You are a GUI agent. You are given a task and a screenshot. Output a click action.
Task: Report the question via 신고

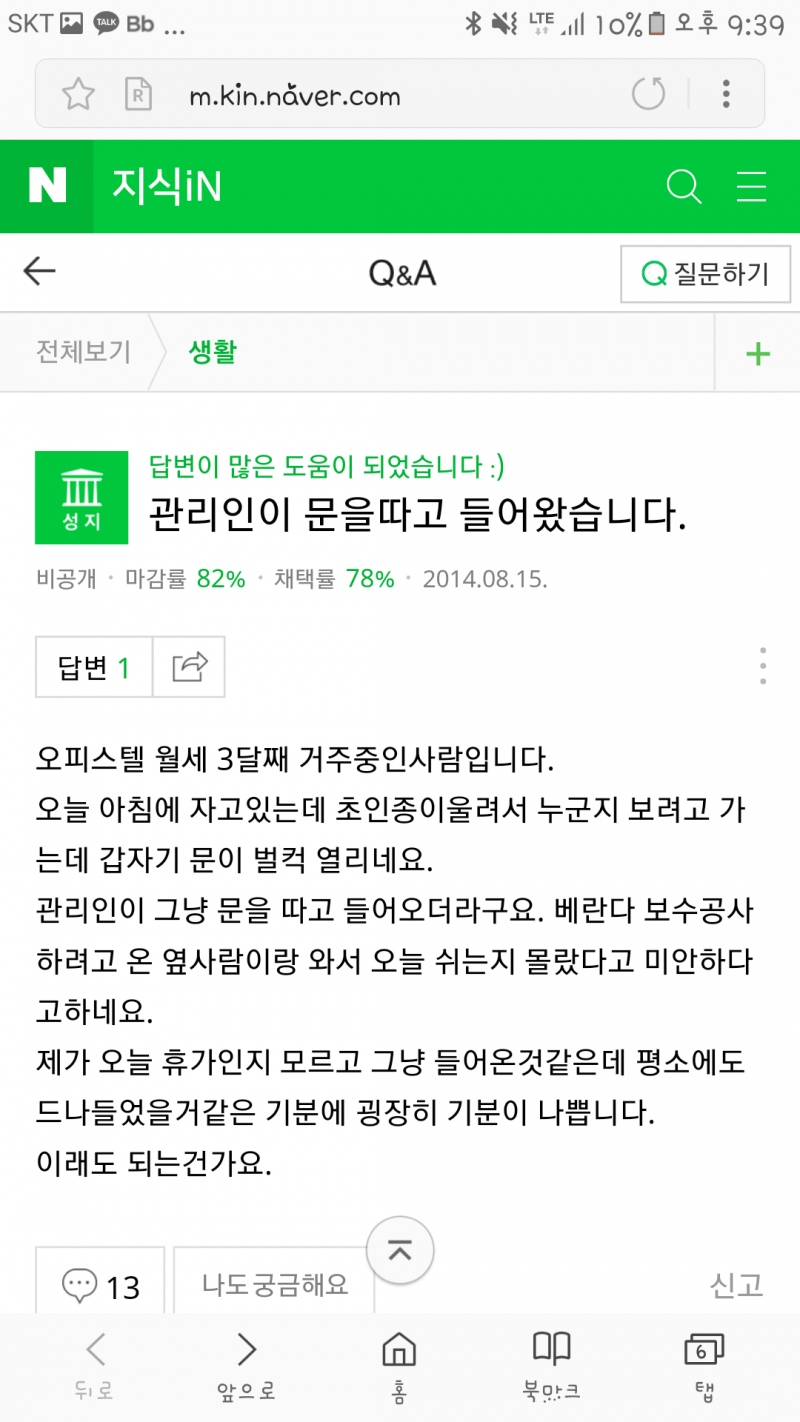click(736, 1285)
